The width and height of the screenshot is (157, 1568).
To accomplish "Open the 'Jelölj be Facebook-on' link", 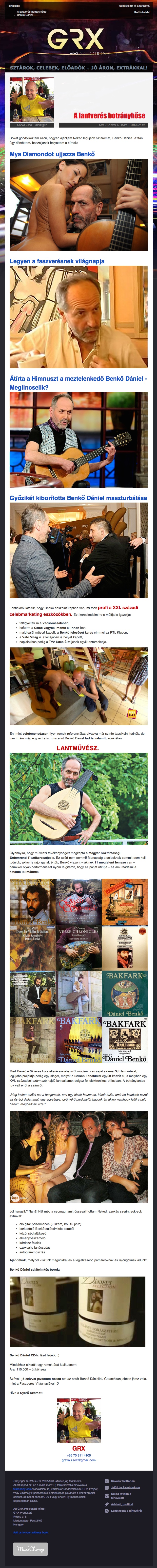I will (x=125, y=1488).
